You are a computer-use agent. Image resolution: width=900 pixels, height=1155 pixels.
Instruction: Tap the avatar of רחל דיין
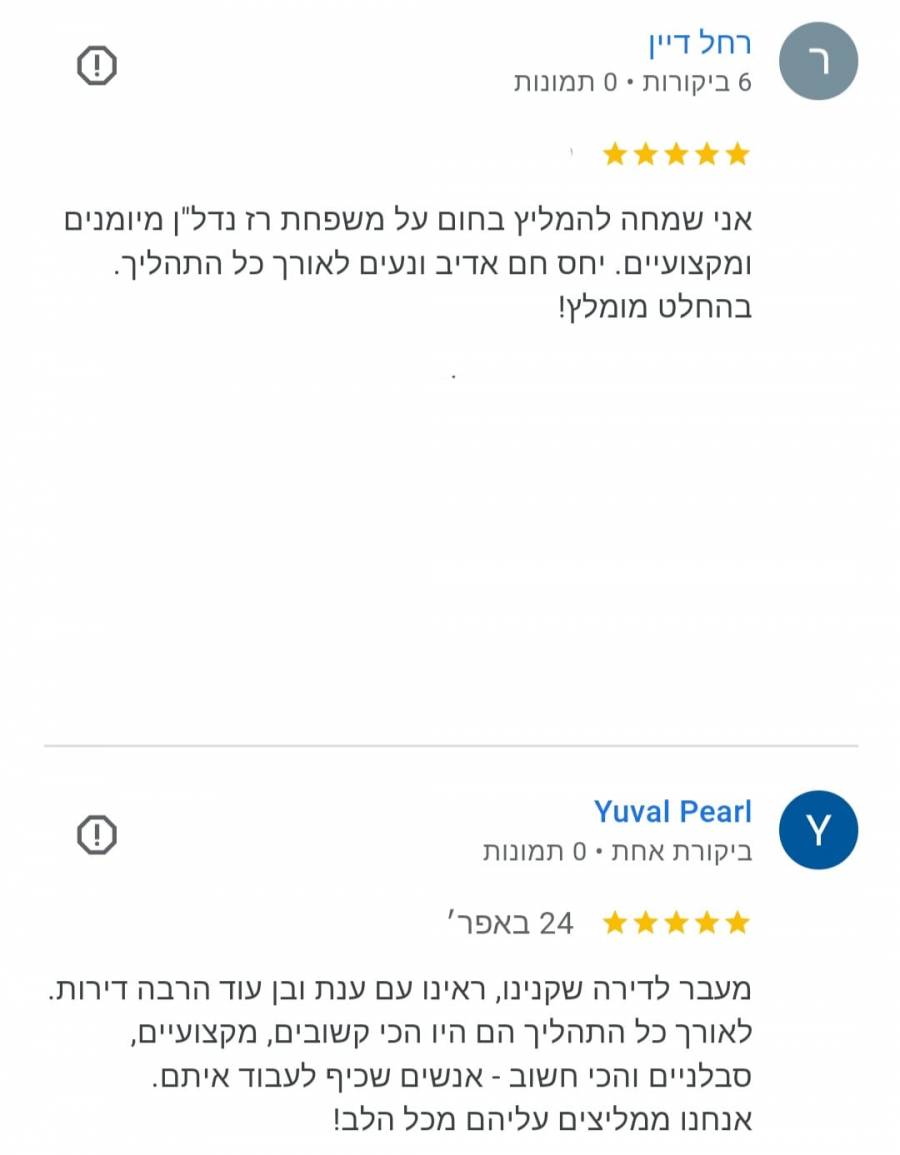point(818,61)
